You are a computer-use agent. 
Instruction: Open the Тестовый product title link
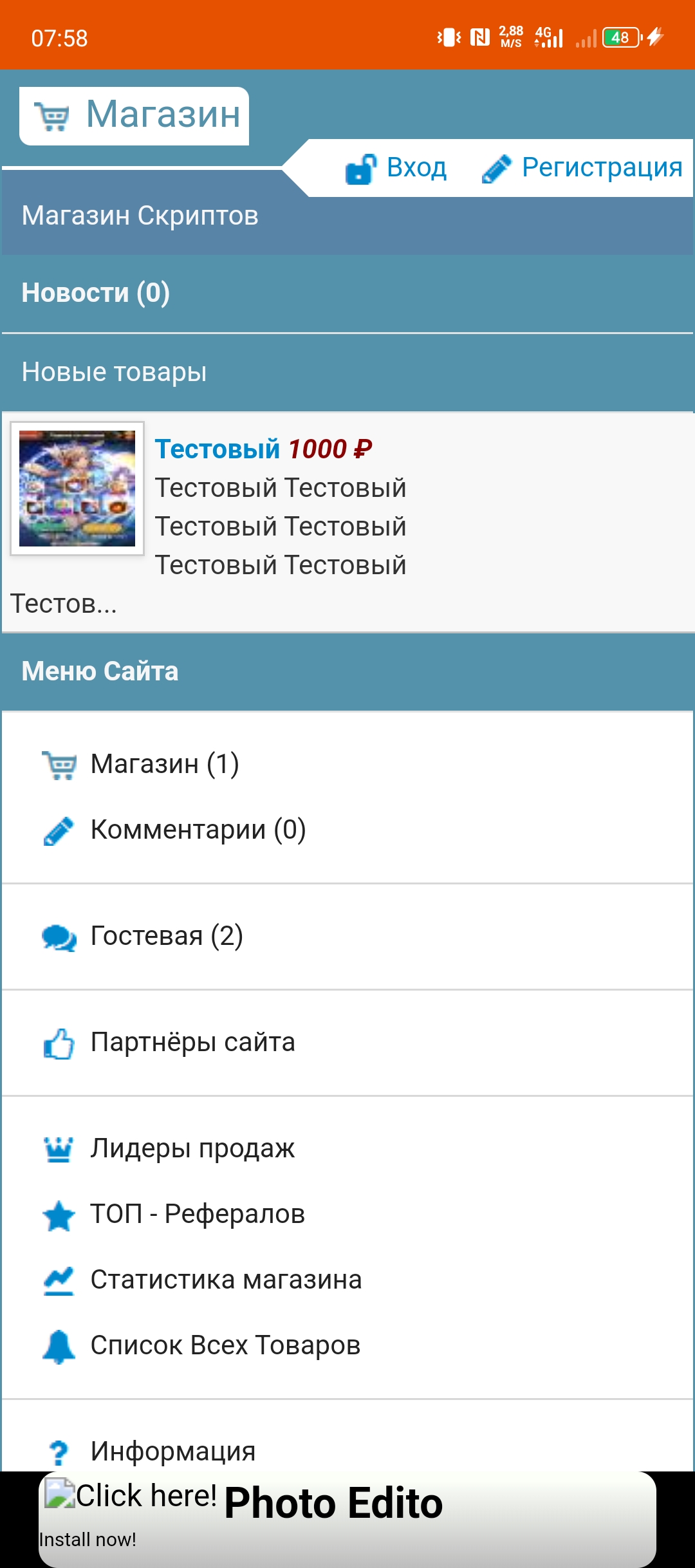click(x=218, y=449)
